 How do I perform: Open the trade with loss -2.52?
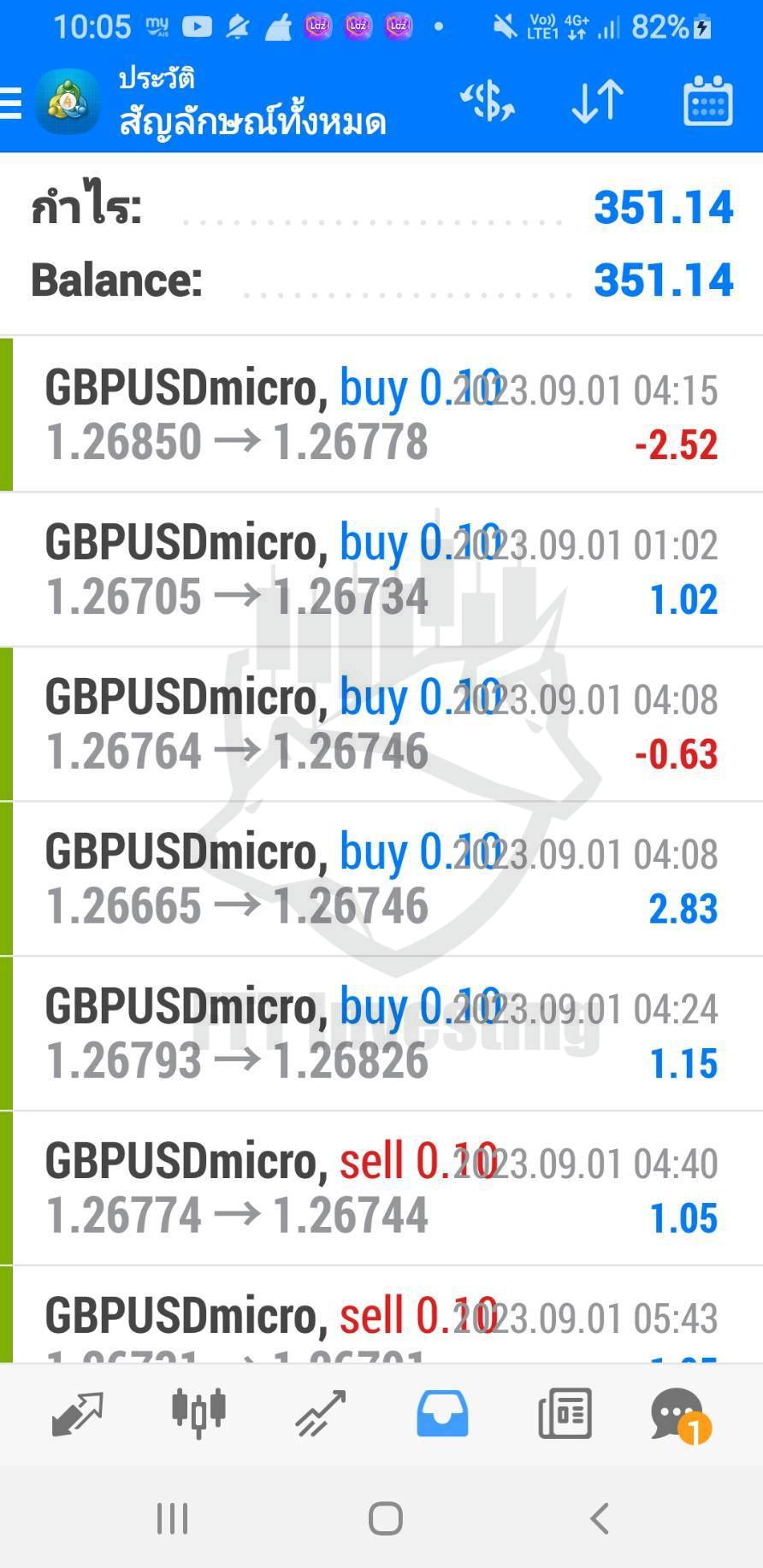tap(381, 415)
